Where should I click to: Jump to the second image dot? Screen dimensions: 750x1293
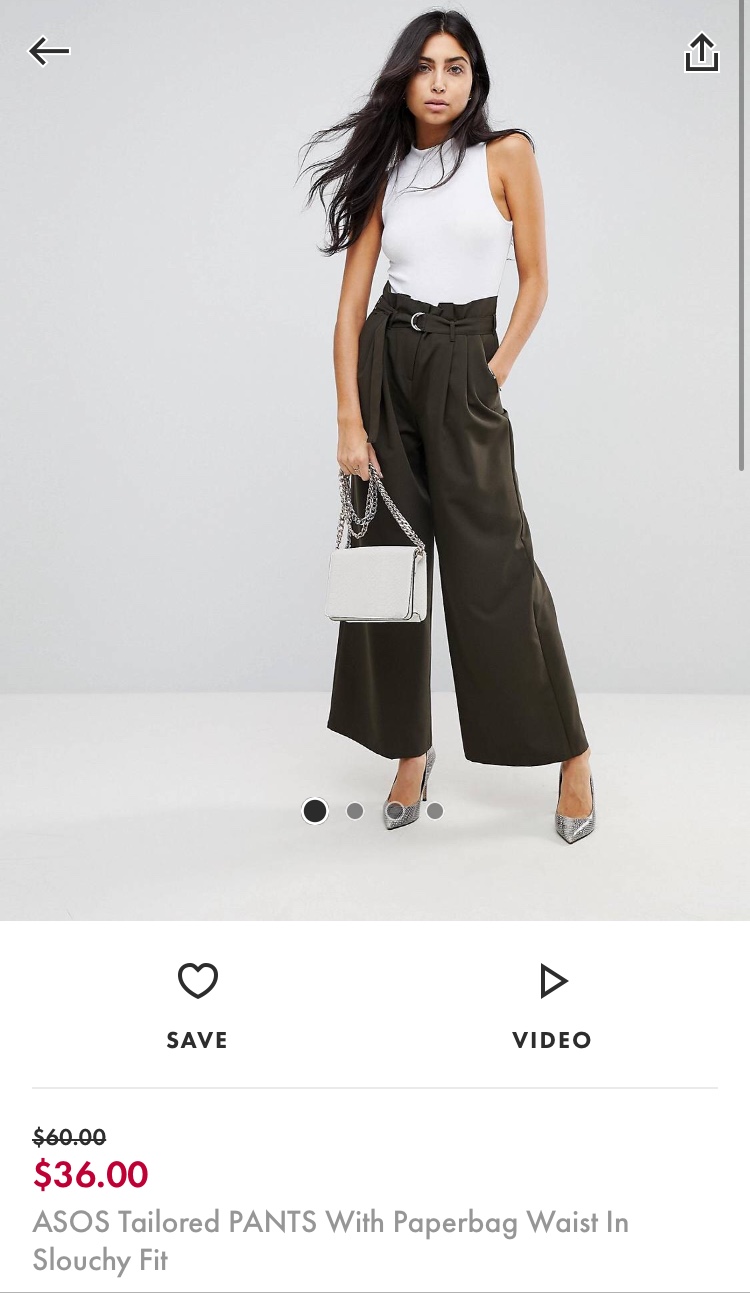[x=355, y=811]
